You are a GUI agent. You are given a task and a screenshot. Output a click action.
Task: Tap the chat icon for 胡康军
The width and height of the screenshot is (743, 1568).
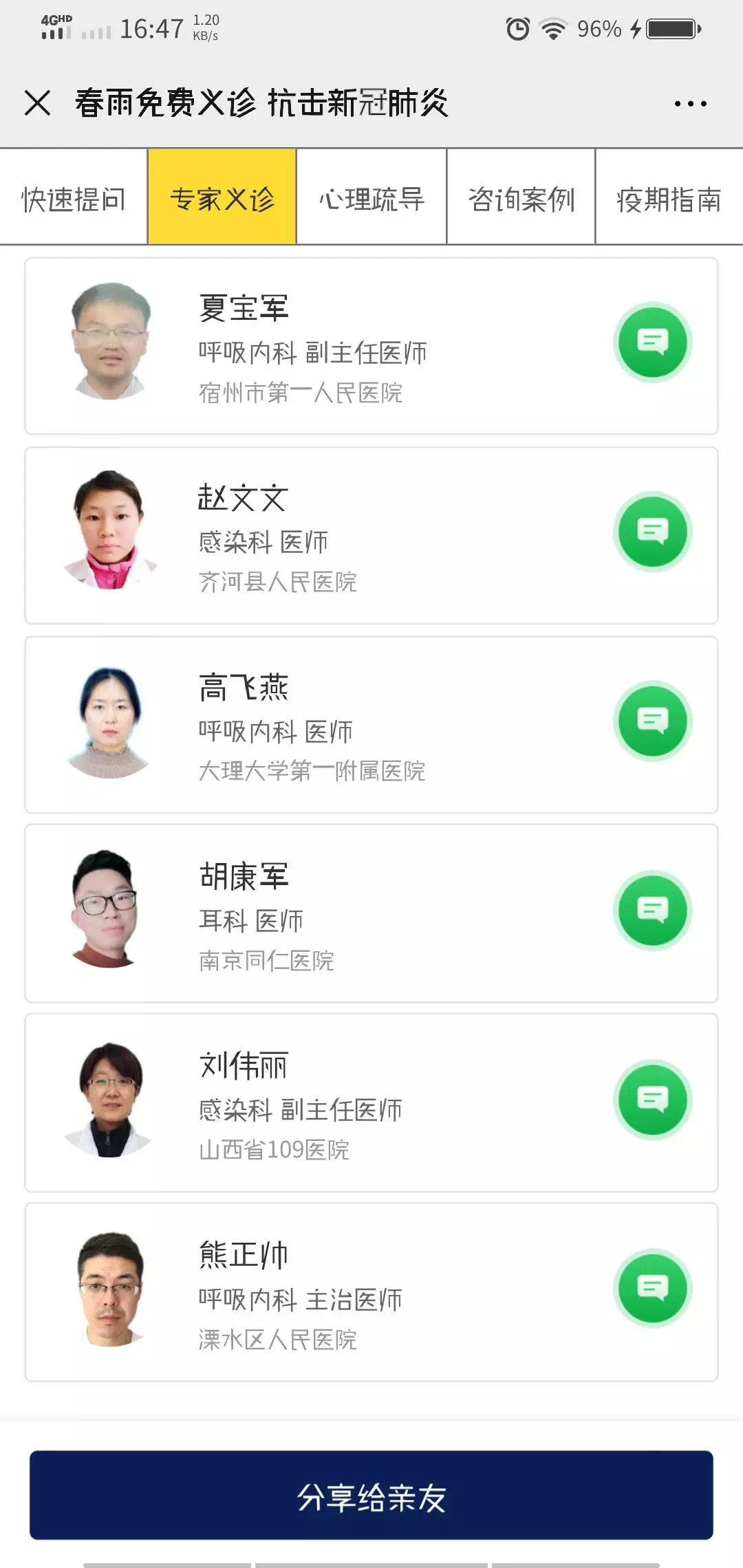(x=652, y=910)
